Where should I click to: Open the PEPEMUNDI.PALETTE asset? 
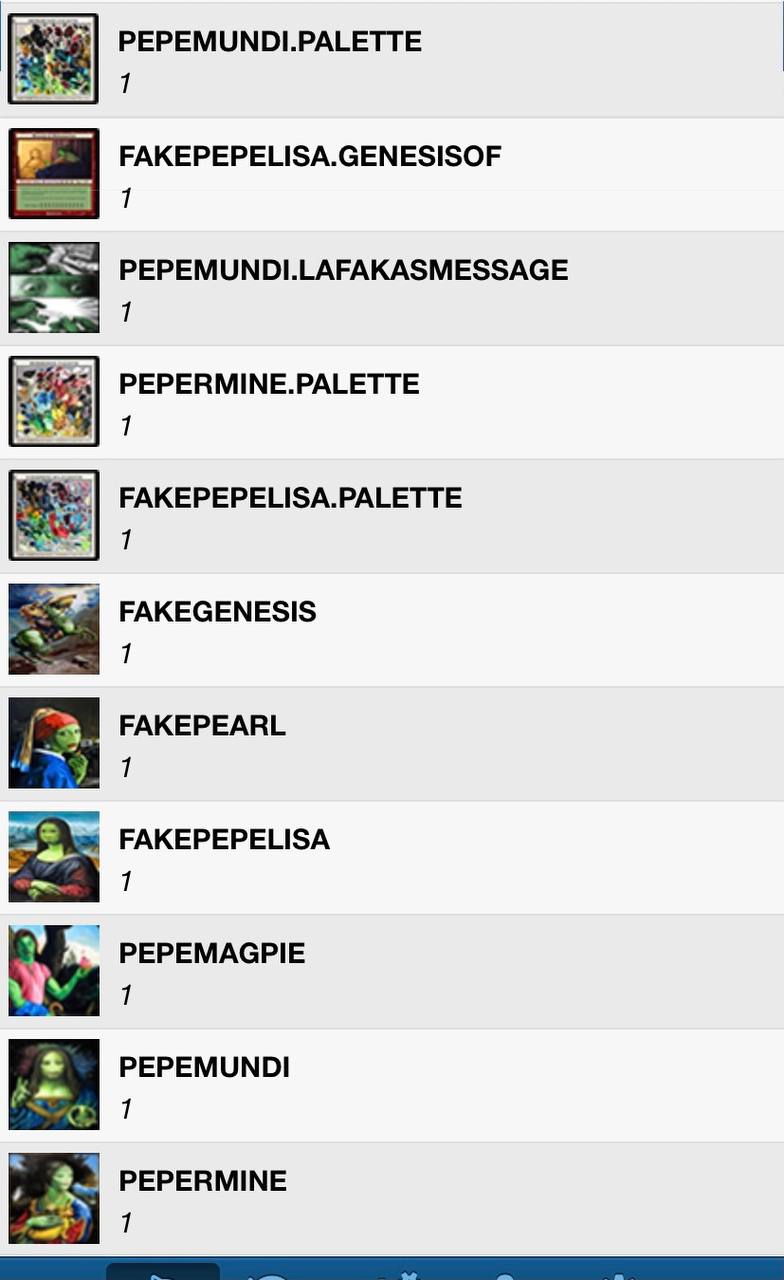392,60
